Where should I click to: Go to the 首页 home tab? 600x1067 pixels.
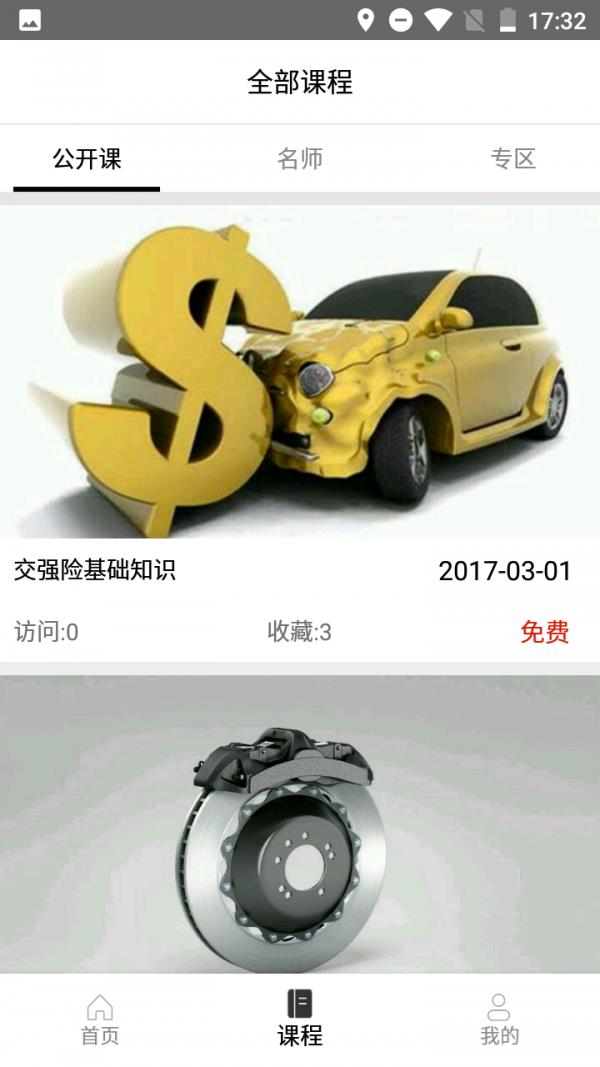click(100, 1020)
